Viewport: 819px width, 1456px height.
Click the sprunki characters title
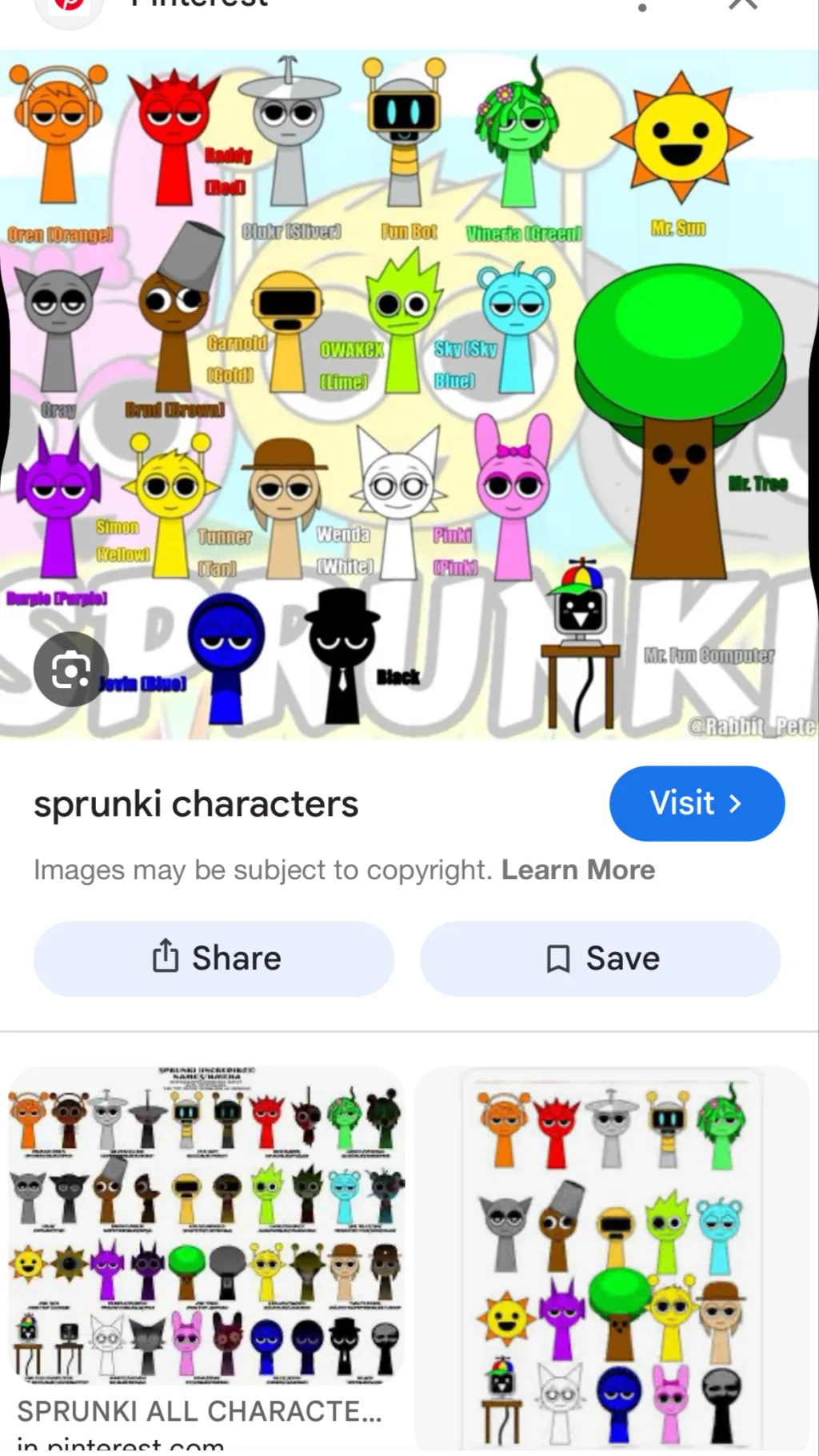click(x=195, y=804)
